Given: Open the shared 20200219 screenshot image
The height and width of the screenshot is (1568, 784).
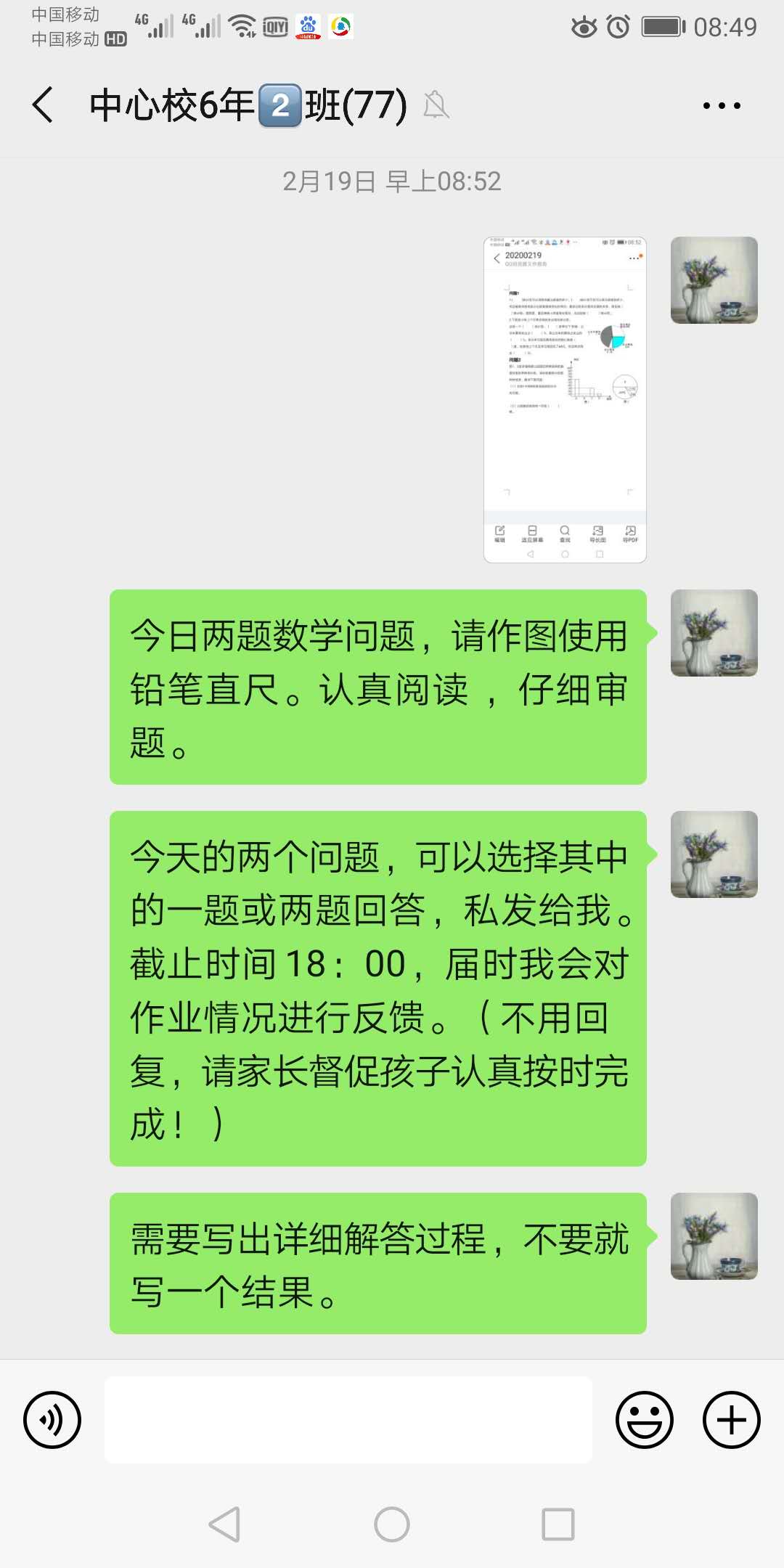Looking at the screenshot, I should [565, 399].
